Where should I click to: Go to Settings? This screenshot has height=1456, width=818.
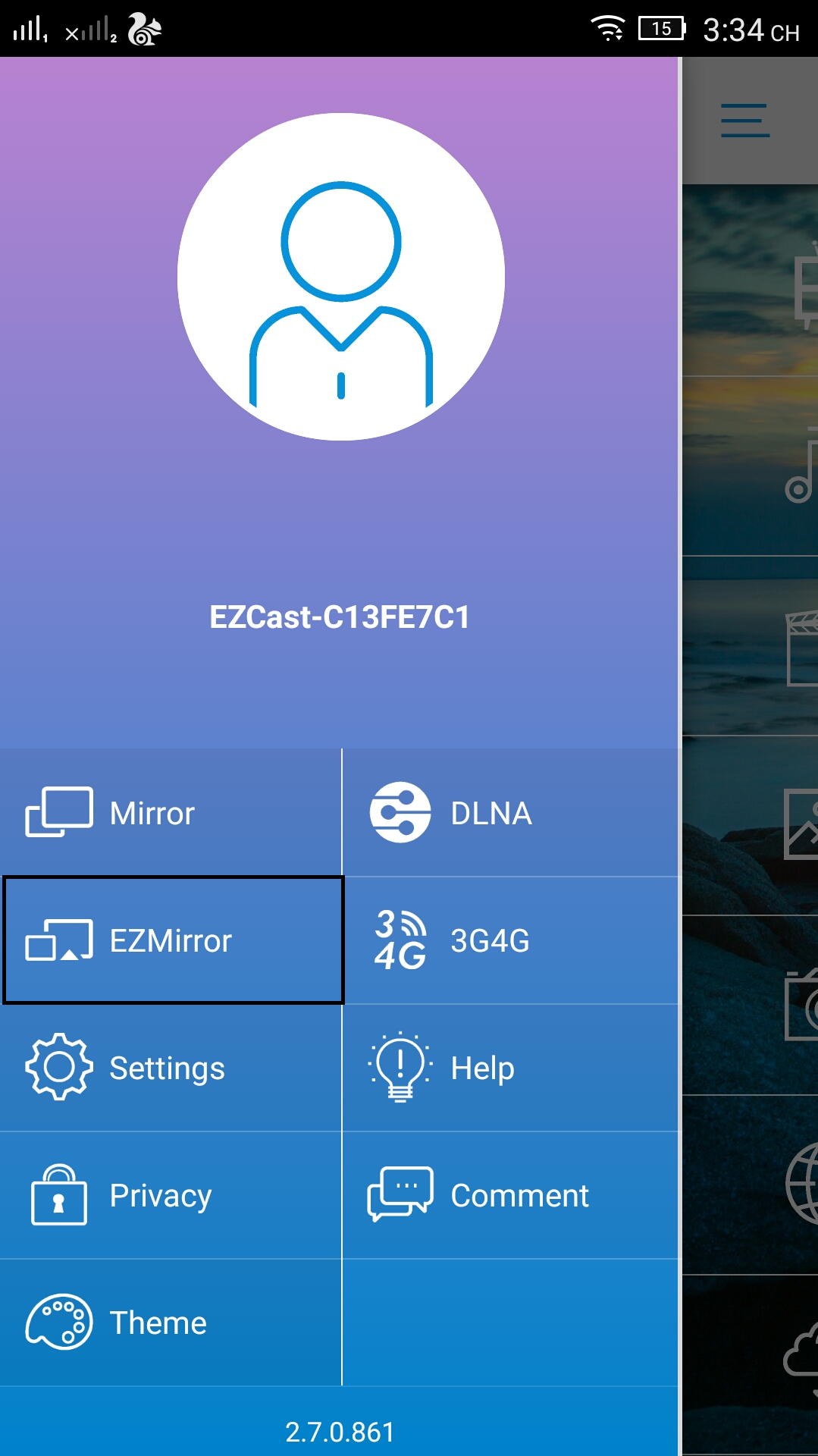171,1068
